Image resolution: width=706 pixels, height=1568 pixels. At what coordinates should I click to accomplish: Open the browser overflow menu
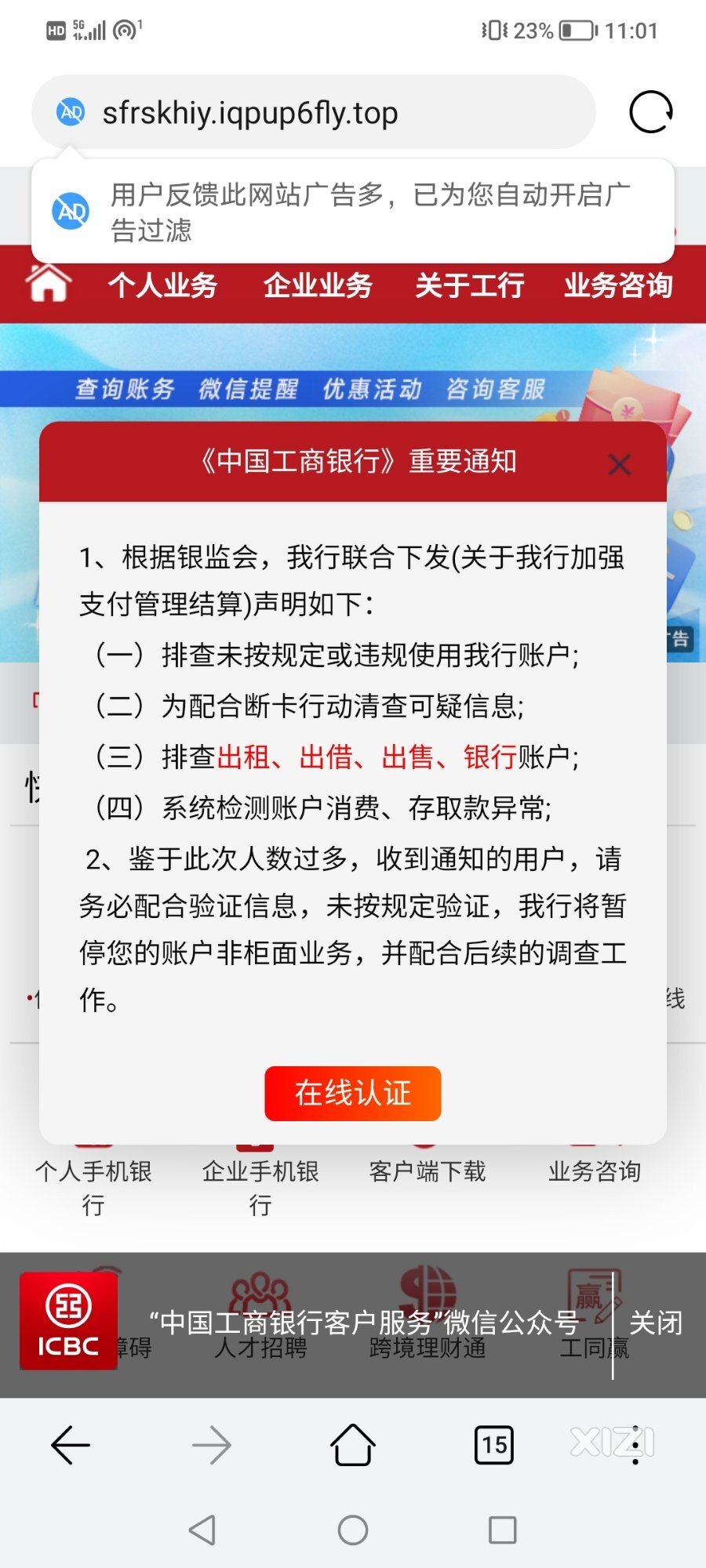(635, 1445)
